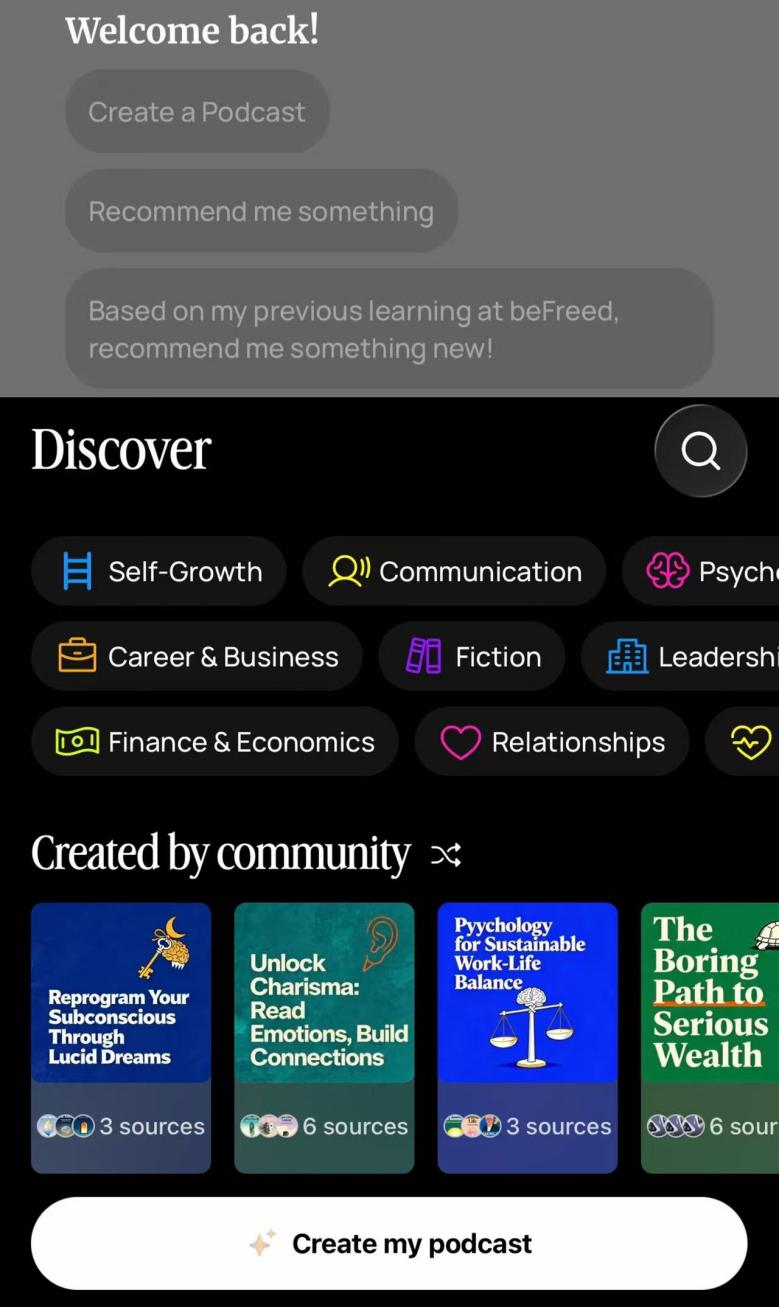Viewport: 779px width, 1307px height.
Task: Filter by the Self-Growth category
Action: coord(159,572)
